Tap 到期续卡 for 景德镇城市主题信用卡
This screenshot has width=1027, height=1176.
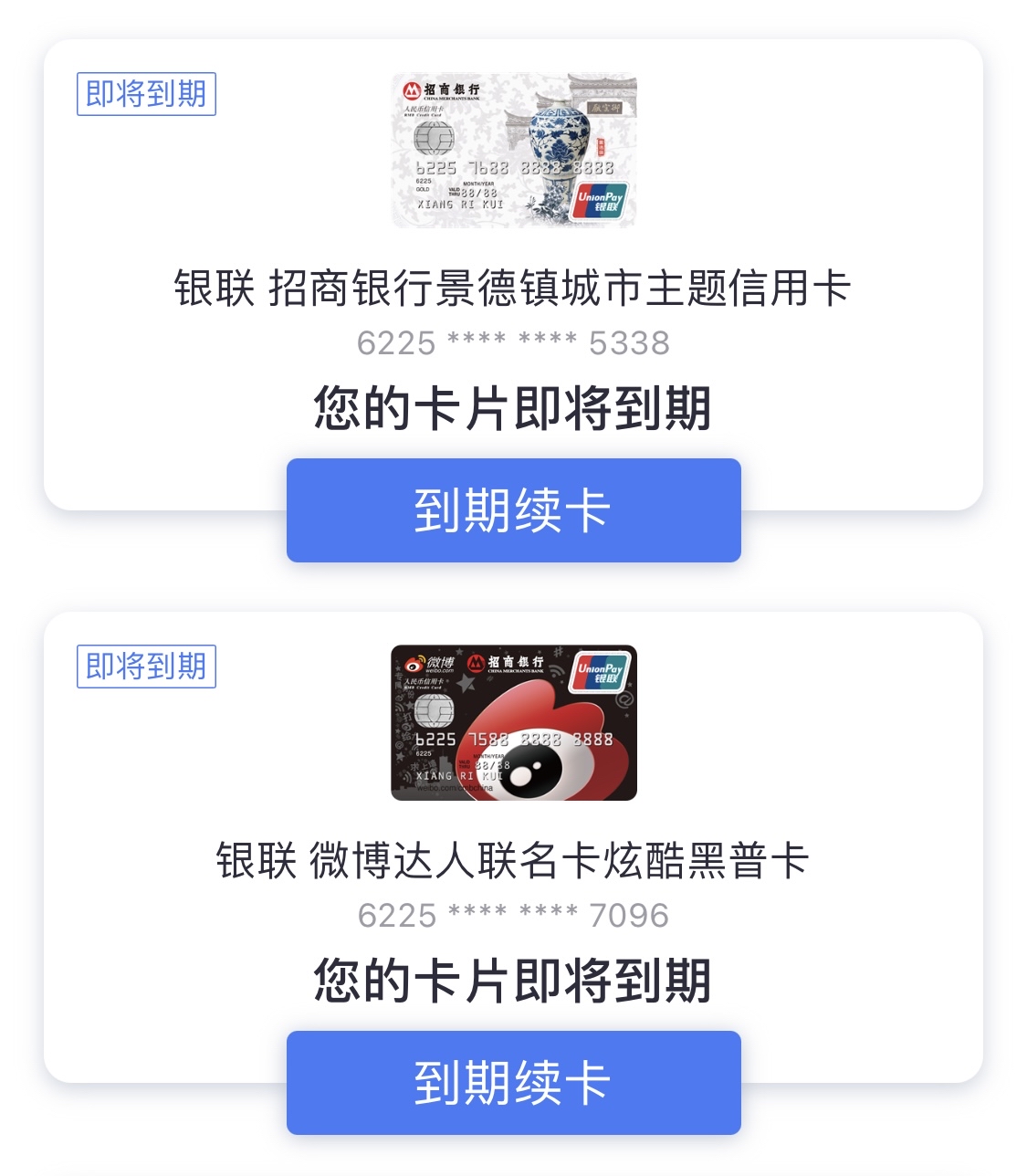click(513, 509)
